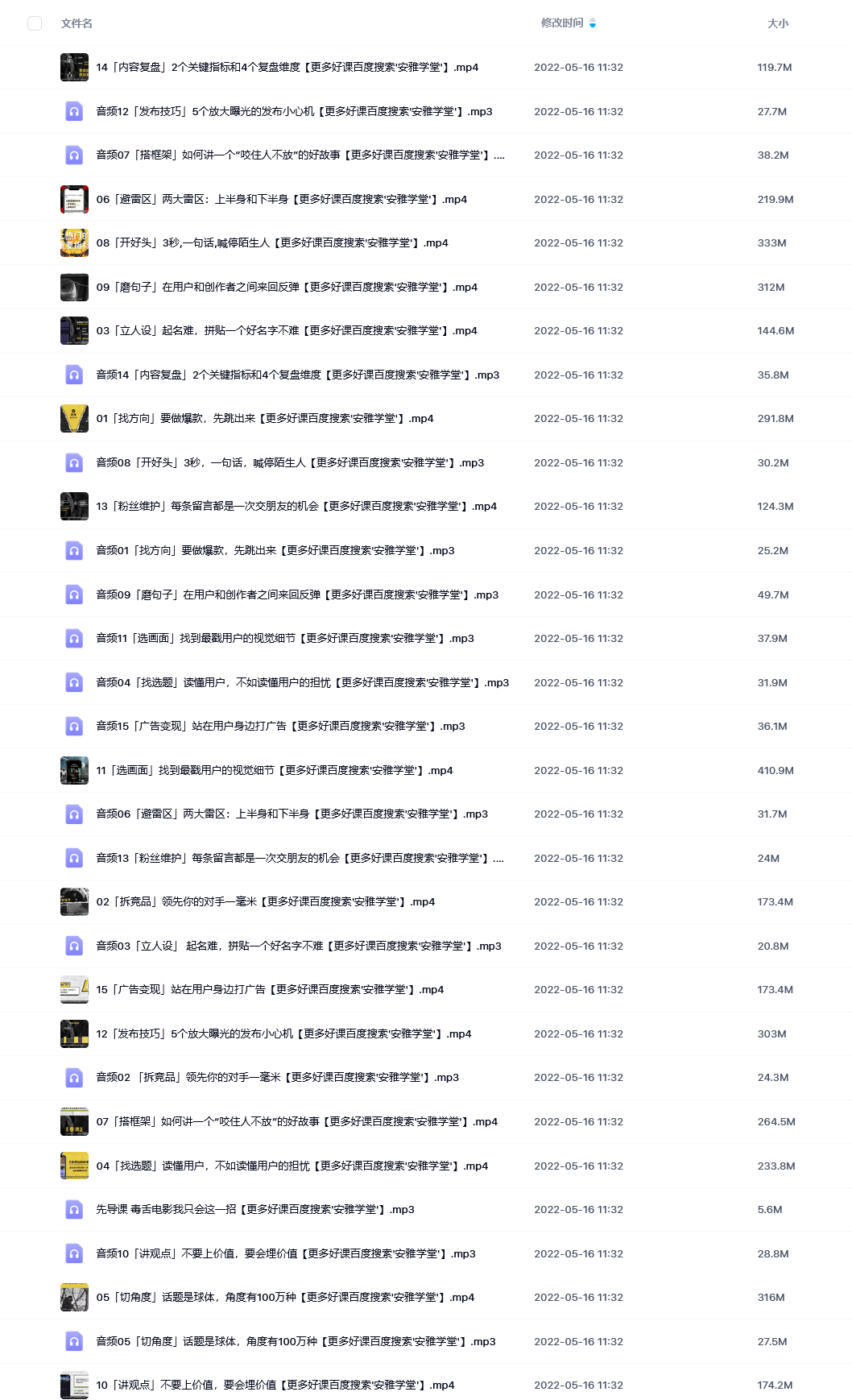Open video 01「找方向」要做爆款.mp4

[x=265, y=418]
